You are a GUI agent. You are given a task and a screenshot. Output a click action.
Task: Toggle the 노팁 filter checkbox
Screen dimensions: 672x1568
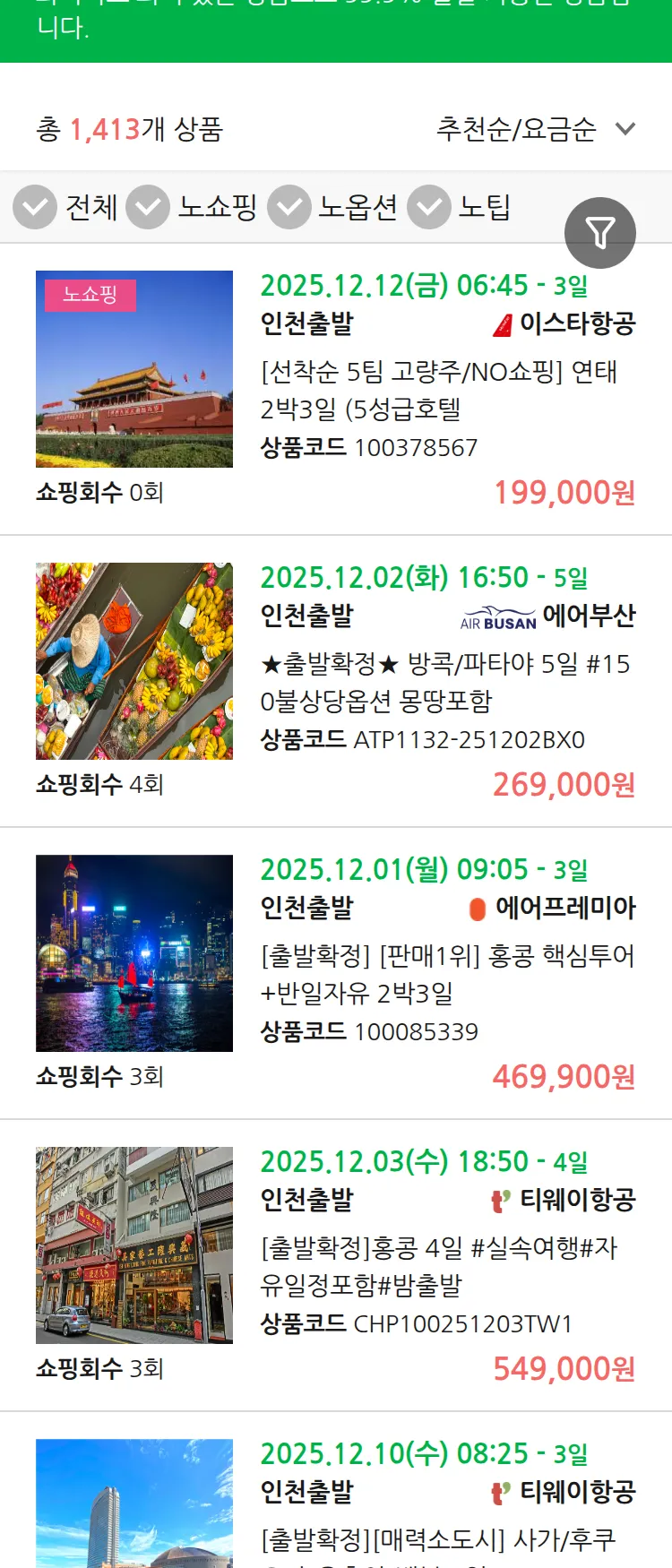428,206
